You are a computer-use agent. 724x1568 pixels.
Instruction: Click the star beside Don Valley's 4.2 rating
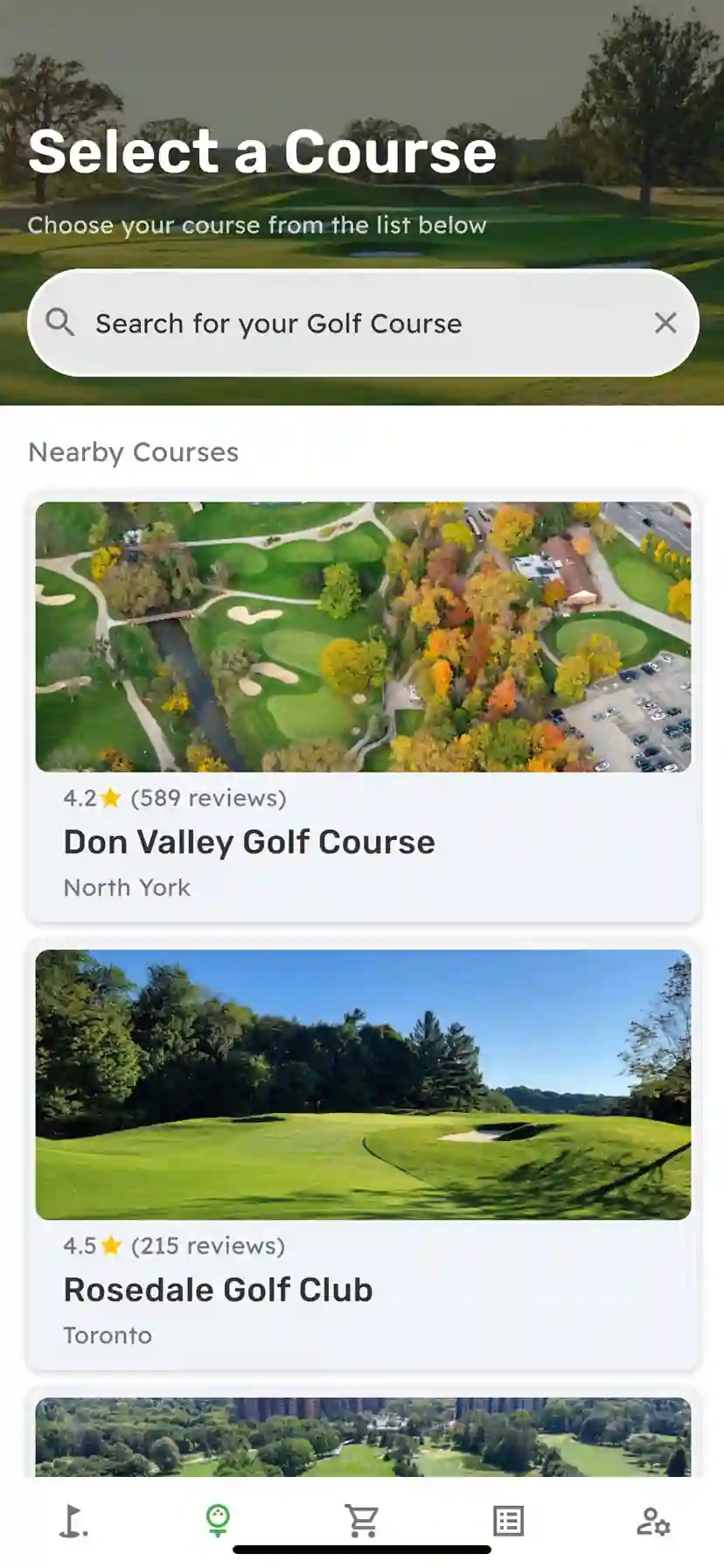pos(112,796)
